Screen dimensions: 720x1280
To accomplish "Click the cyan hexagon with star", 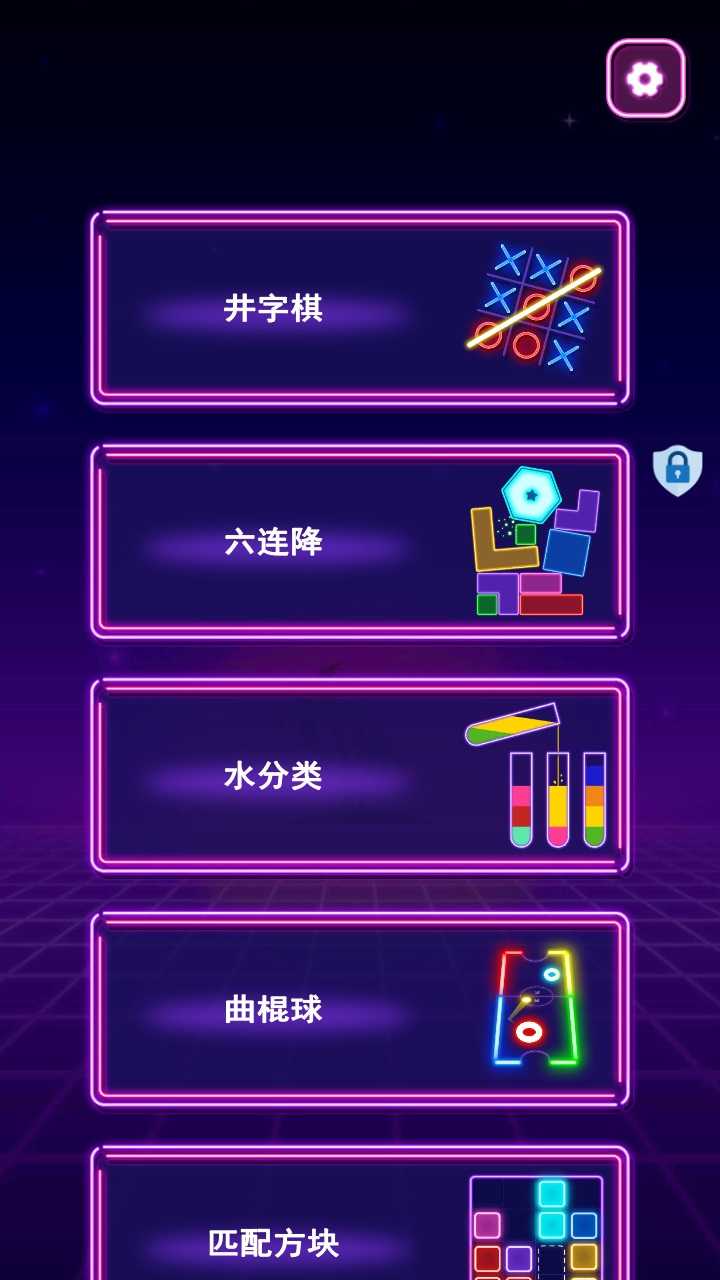I will coord(530,492).
